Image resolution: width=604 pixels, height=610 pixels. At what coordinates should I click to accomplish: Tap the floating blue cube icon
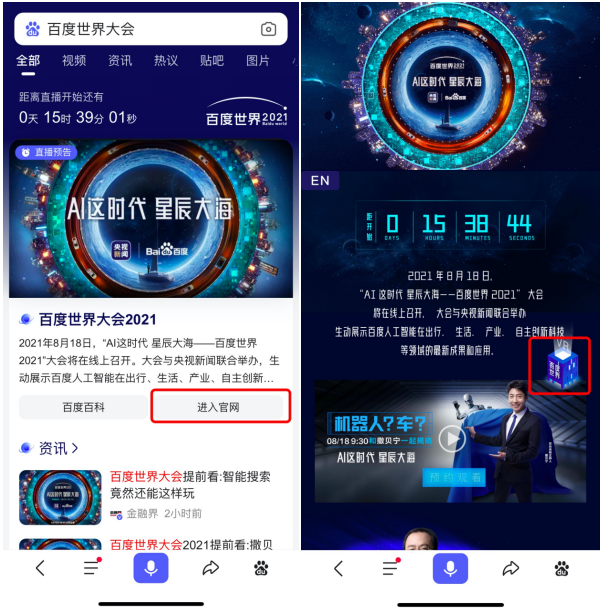(x=559, y=366)
